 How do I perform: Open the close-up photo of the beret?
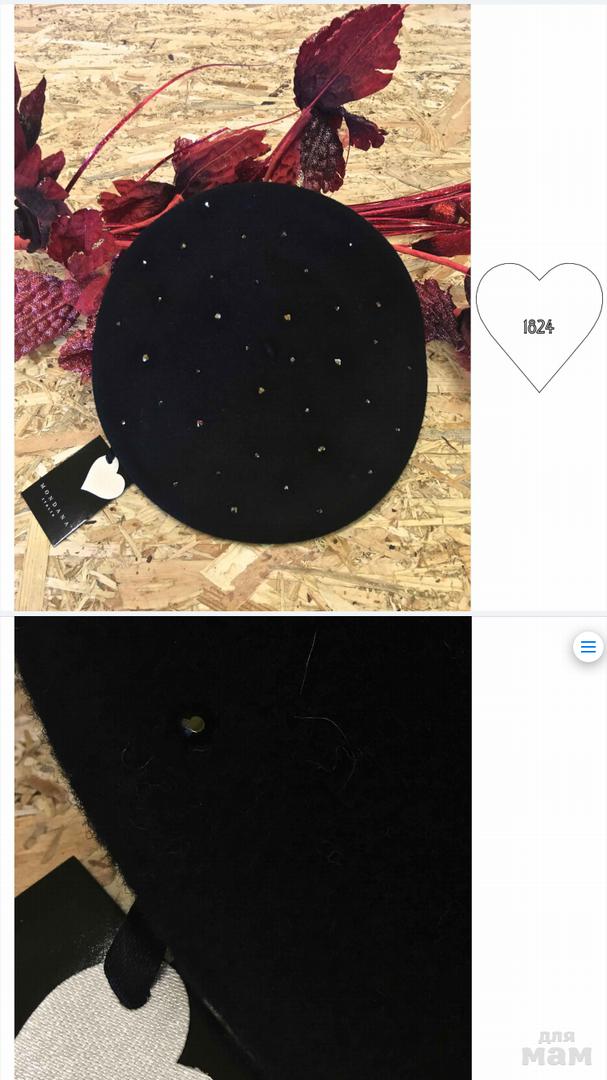(x=242, y=847)
